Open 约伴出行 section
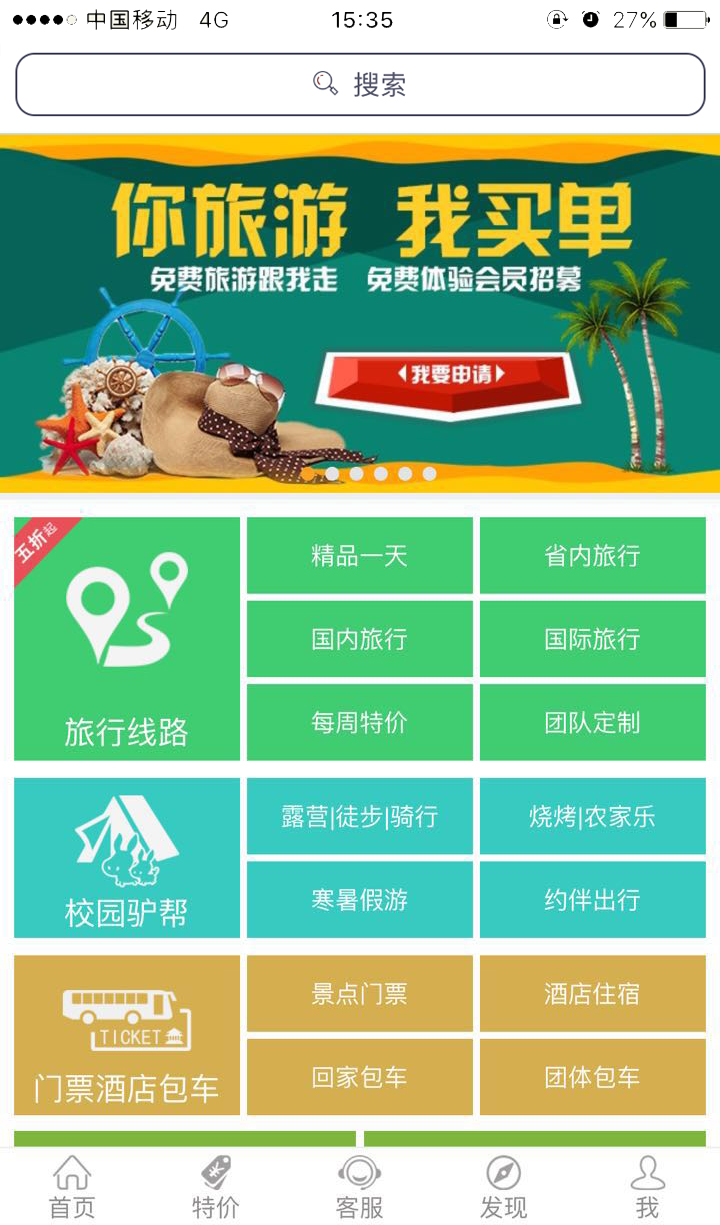This screenshot has width=720, height=1225. point(592,900)
